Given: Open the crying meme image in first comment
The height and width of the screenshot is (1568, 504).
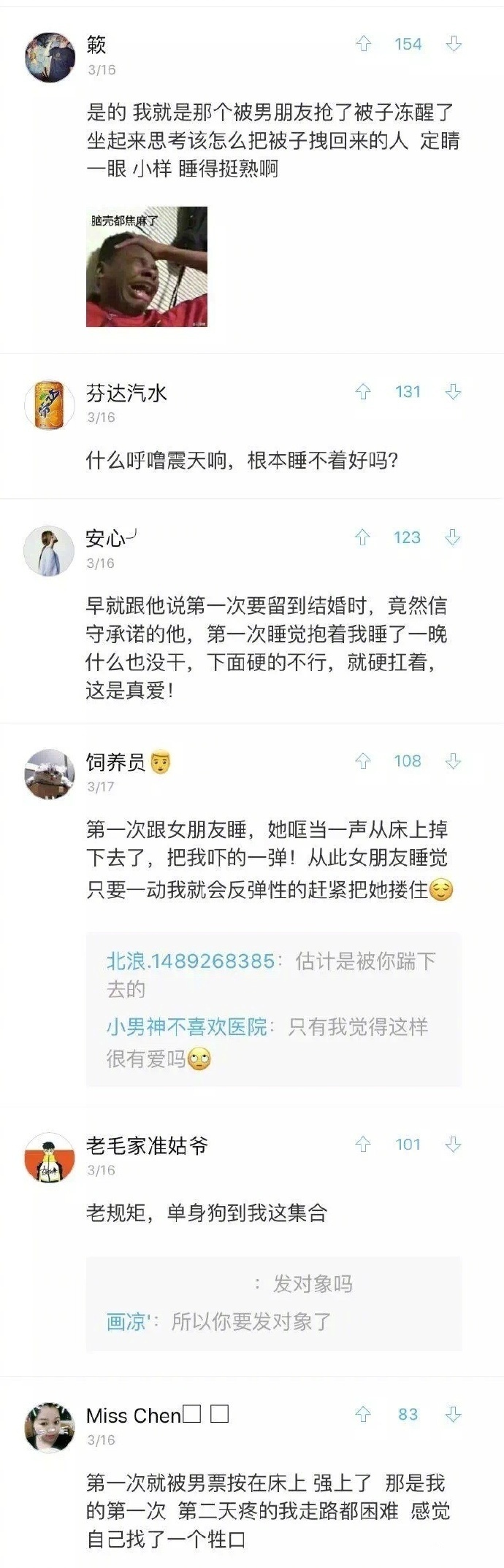Looking at the screenshot, I should click(147, 266).
